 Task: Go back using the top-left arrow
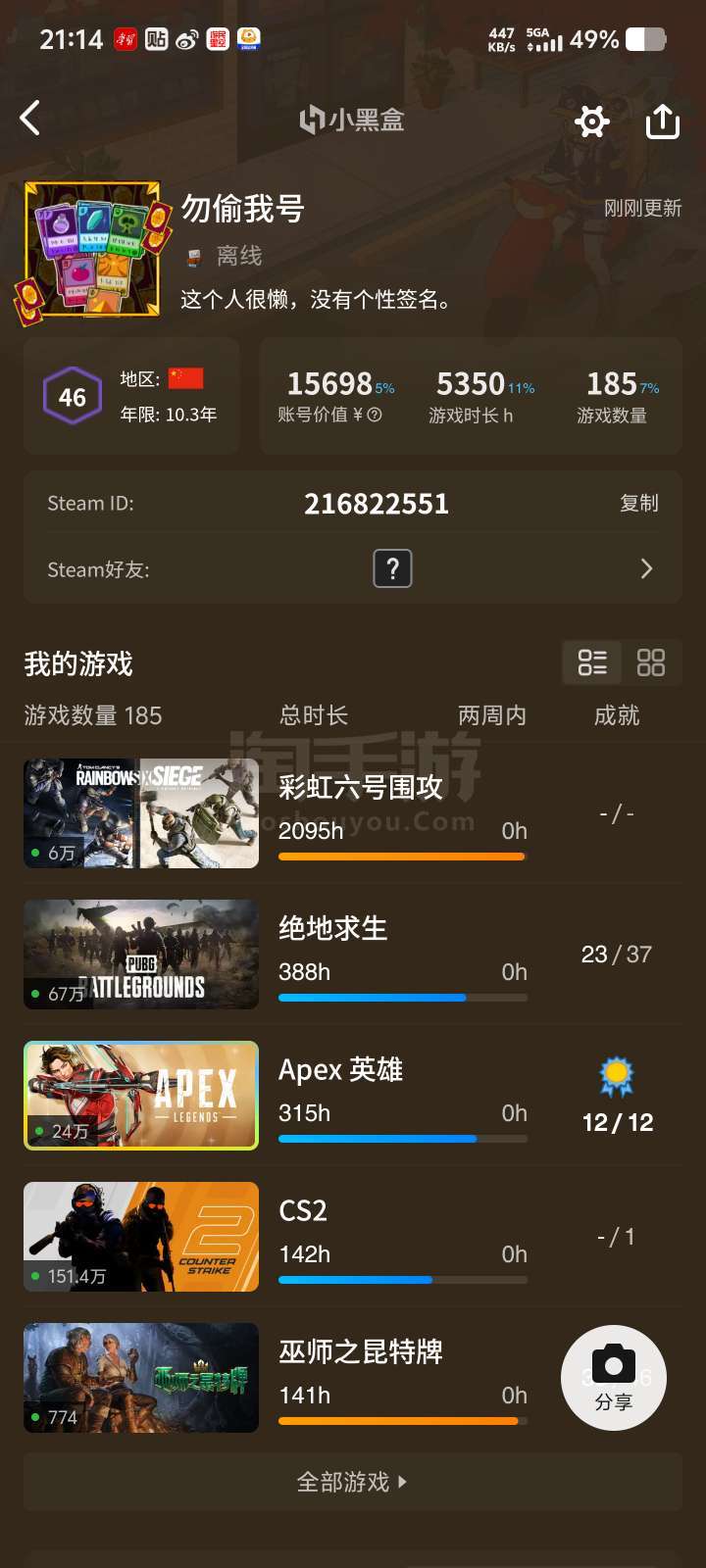[x=30, y=119]
